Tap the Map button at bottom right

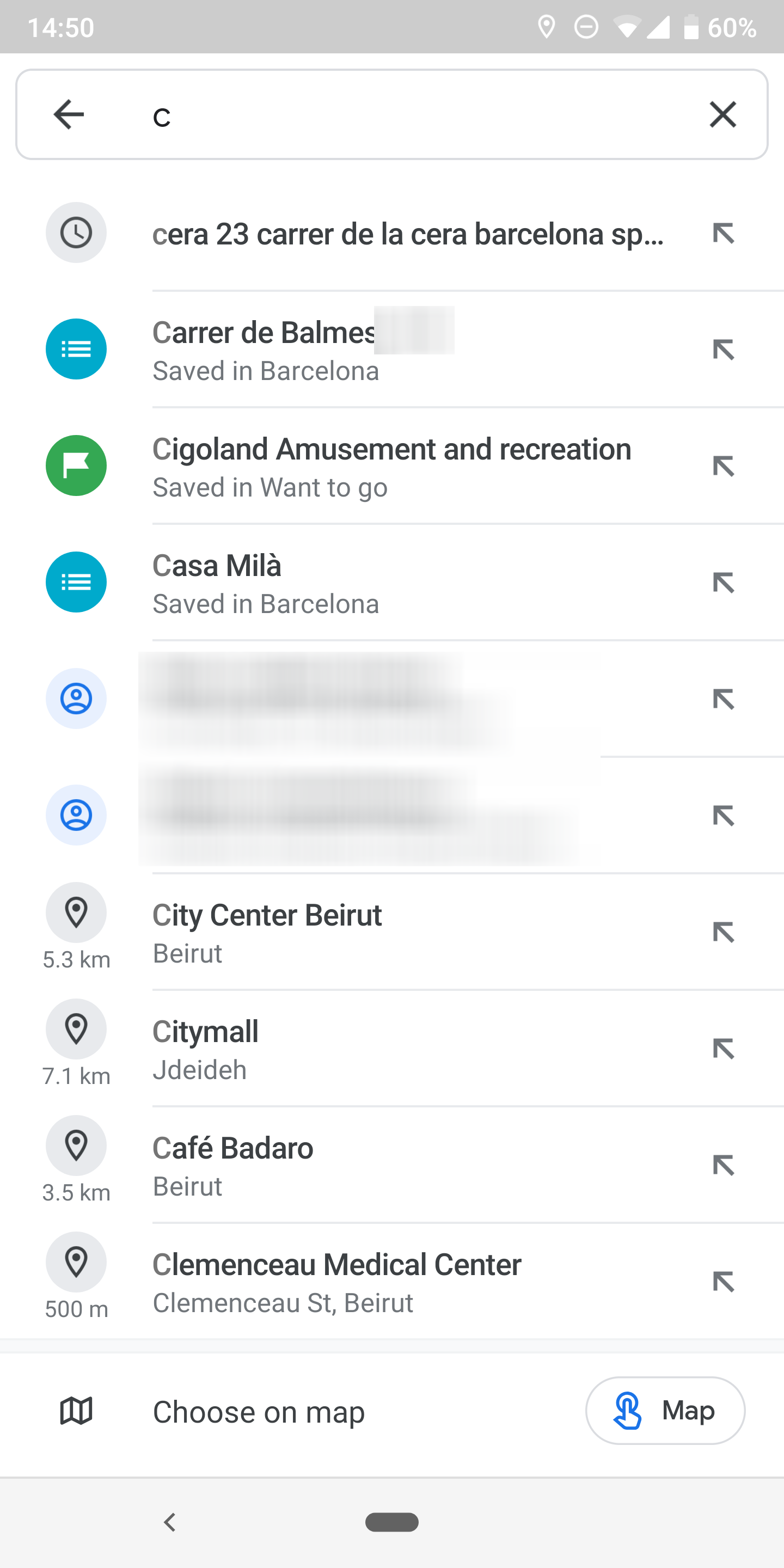point(665,1411)
